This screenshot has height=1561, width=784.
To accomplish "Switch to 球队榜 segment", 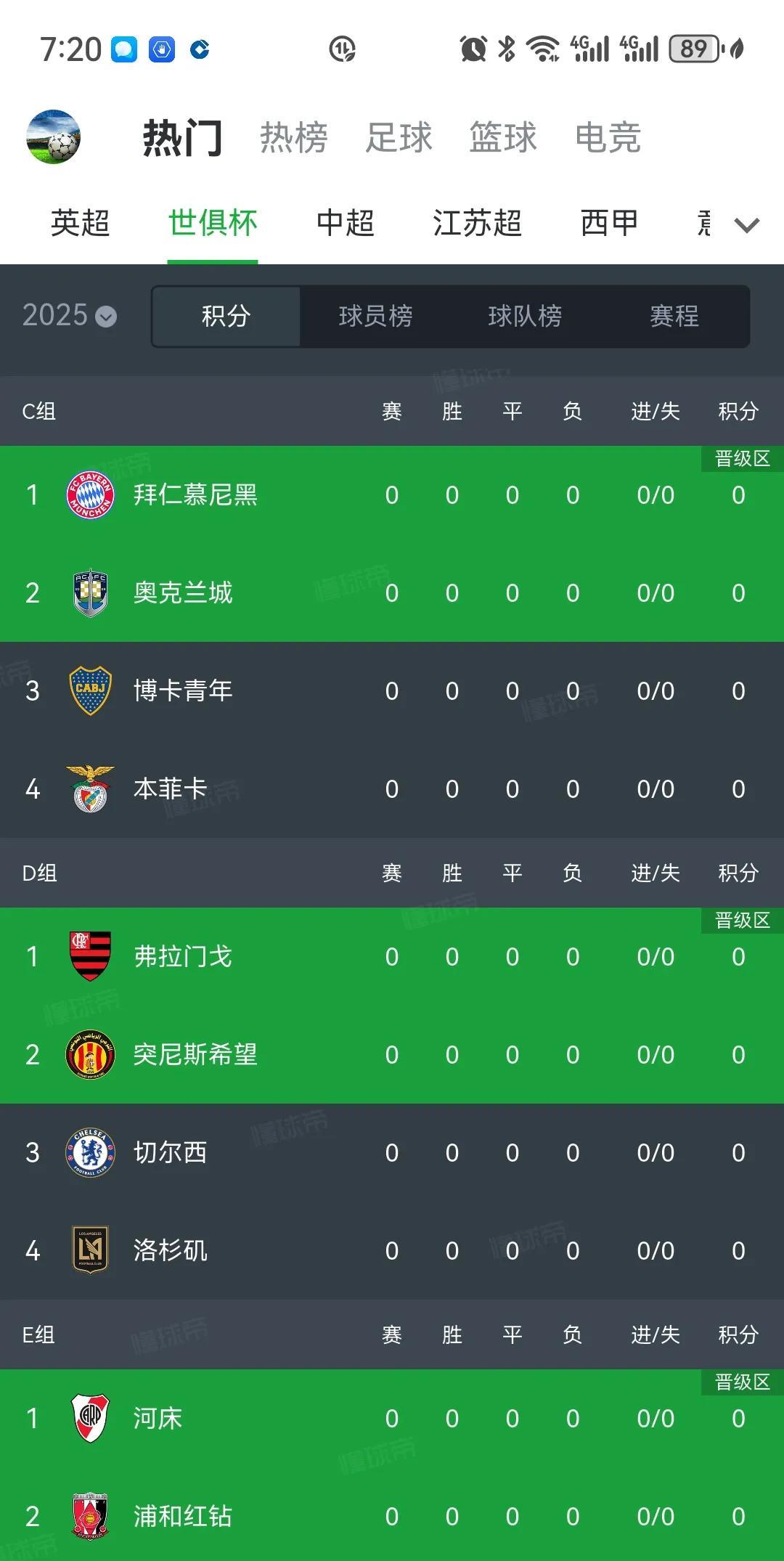I will point(525,316).
